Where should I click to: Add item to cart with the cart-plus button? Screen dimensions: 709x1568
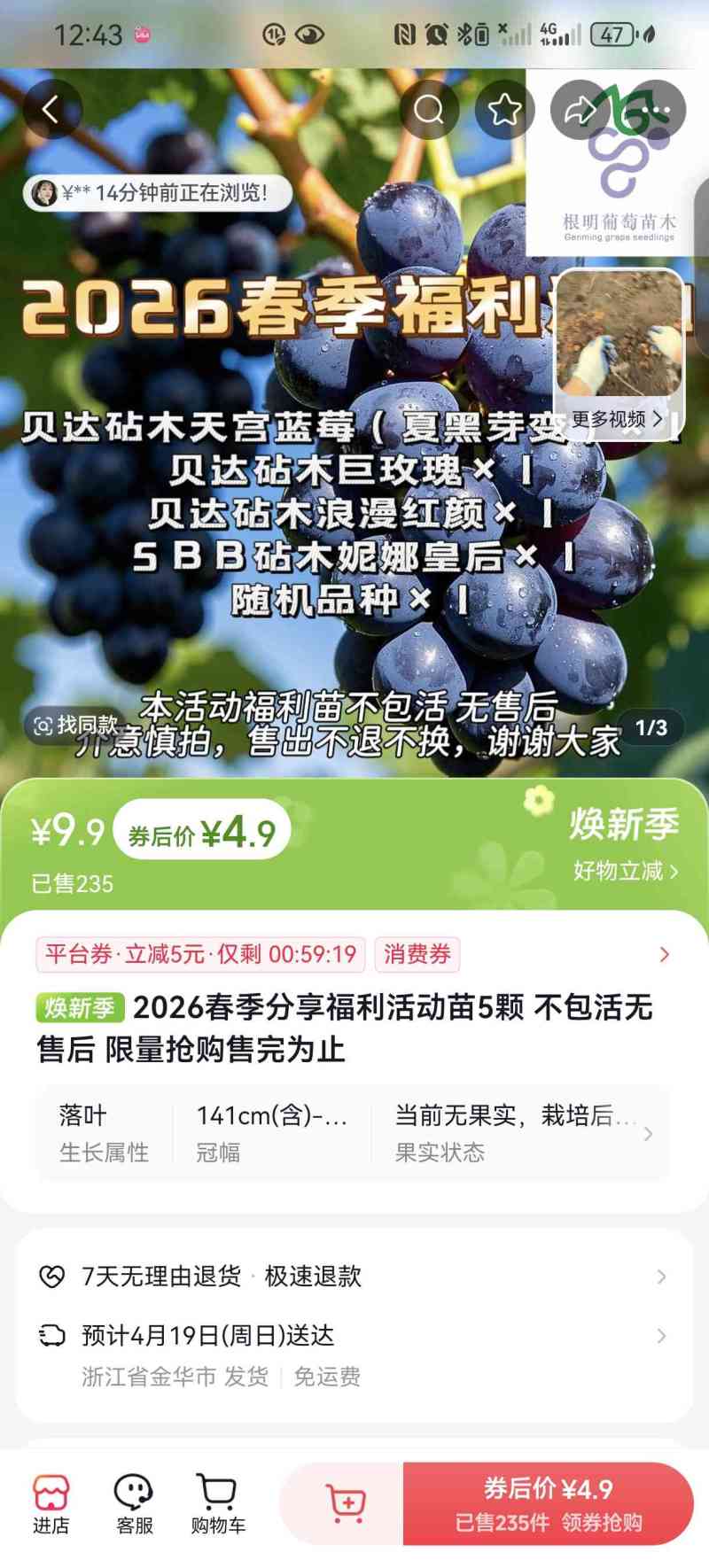click(344, 1503)
